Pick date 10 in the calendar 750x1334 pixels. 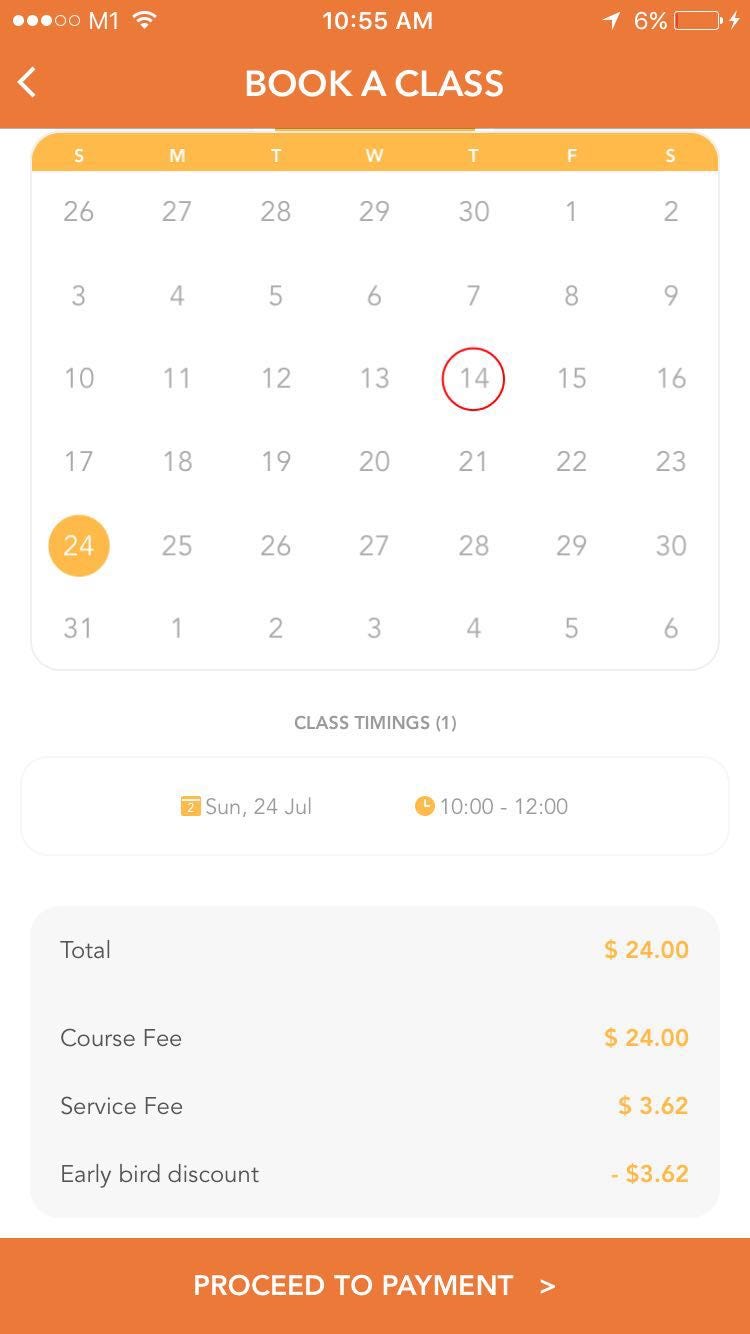tap(79, 379)
